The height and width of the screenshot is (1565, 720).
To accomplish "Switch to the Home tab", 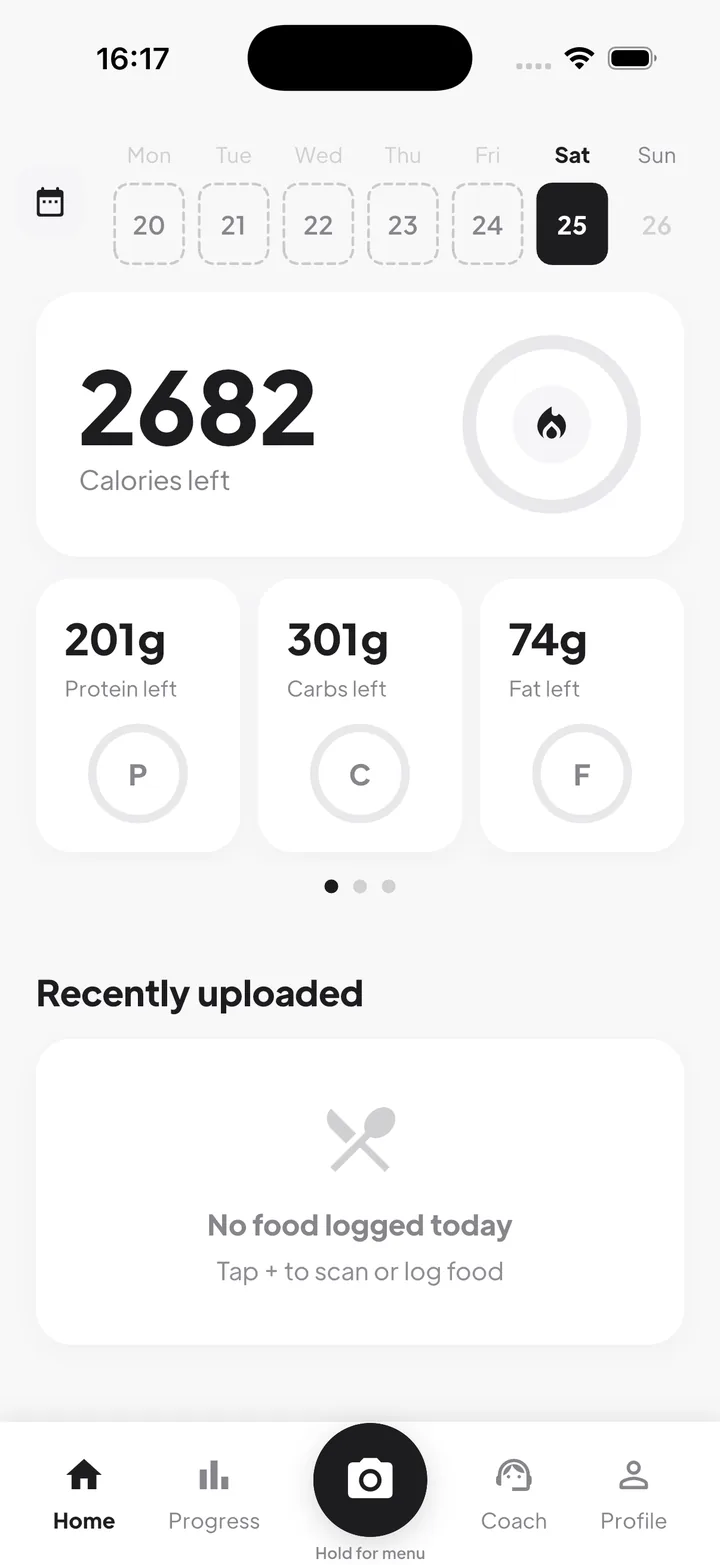I will click(84, 1496).
